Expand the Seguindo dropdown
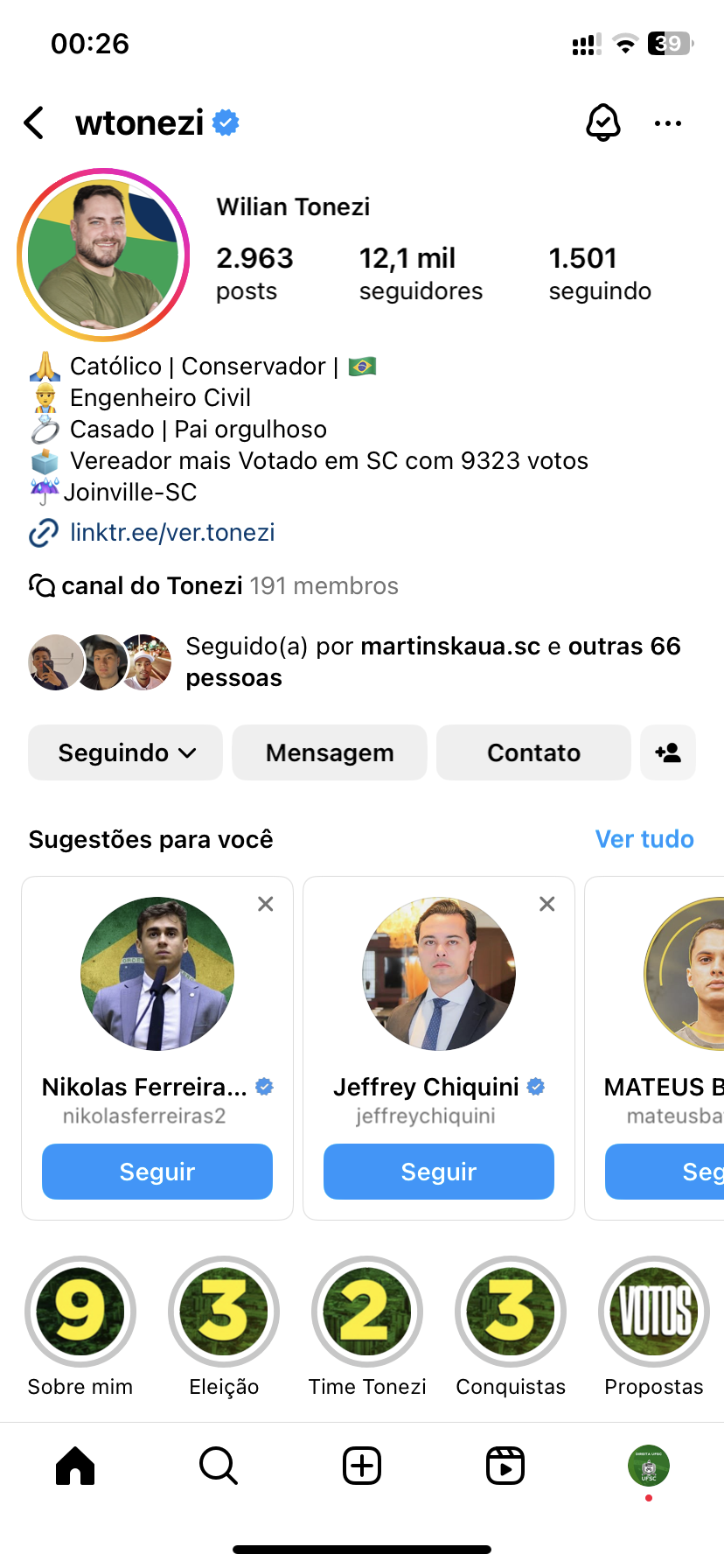 pos(126,752)
